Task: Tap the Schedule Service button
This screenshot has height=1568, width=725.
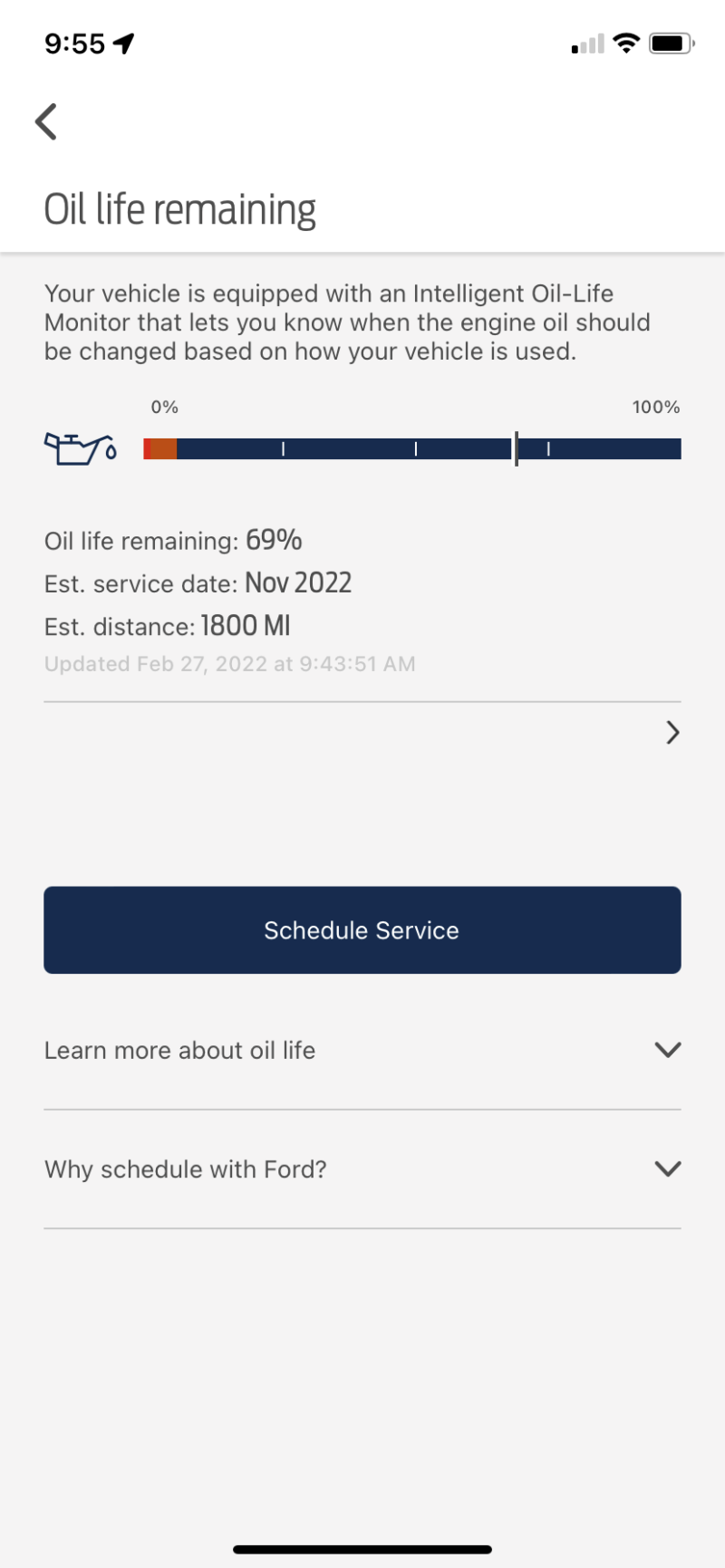Action: [x=362, y=930]
